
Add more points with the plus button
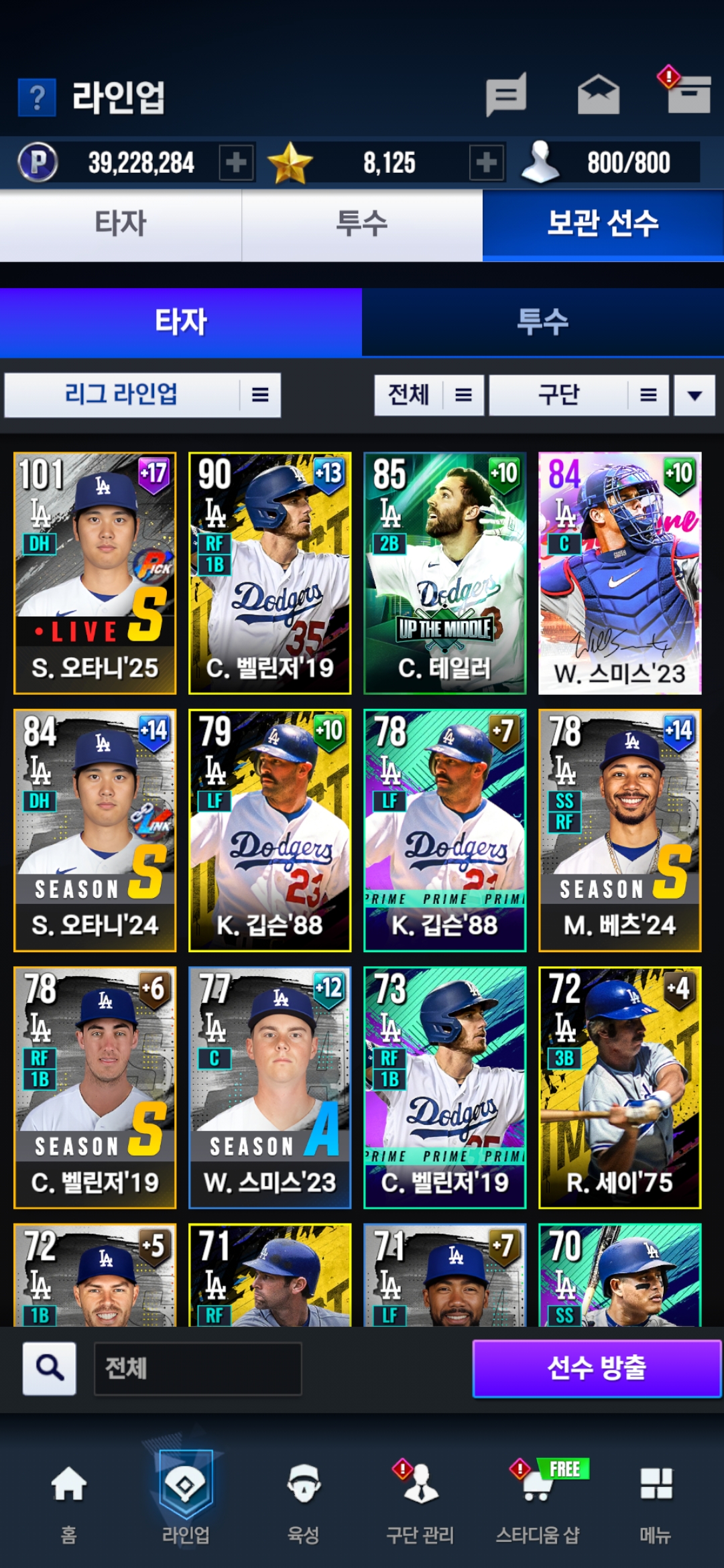[x=236, y=162]
